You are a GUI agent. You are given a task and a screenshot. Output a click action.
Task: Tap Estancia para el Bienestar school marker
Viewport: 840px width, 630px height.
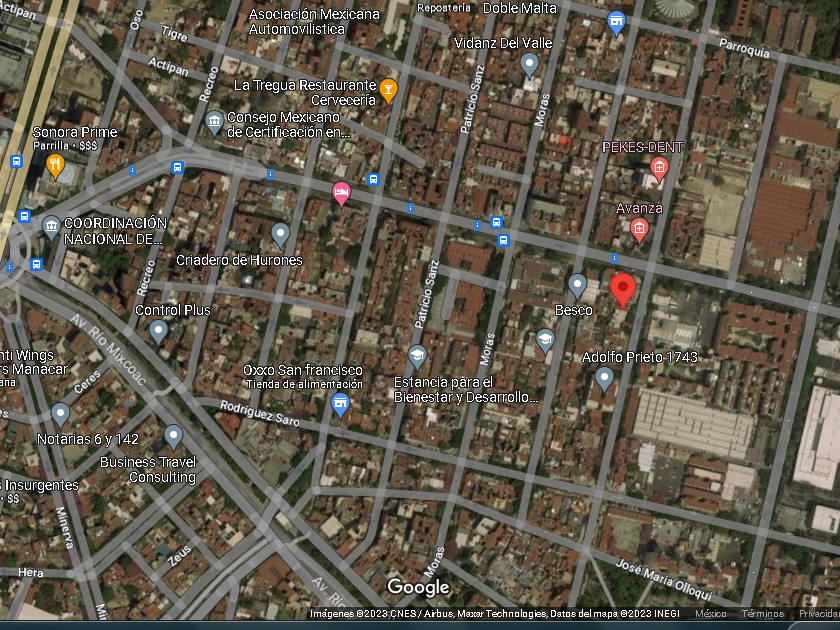[x=417, y=357]
